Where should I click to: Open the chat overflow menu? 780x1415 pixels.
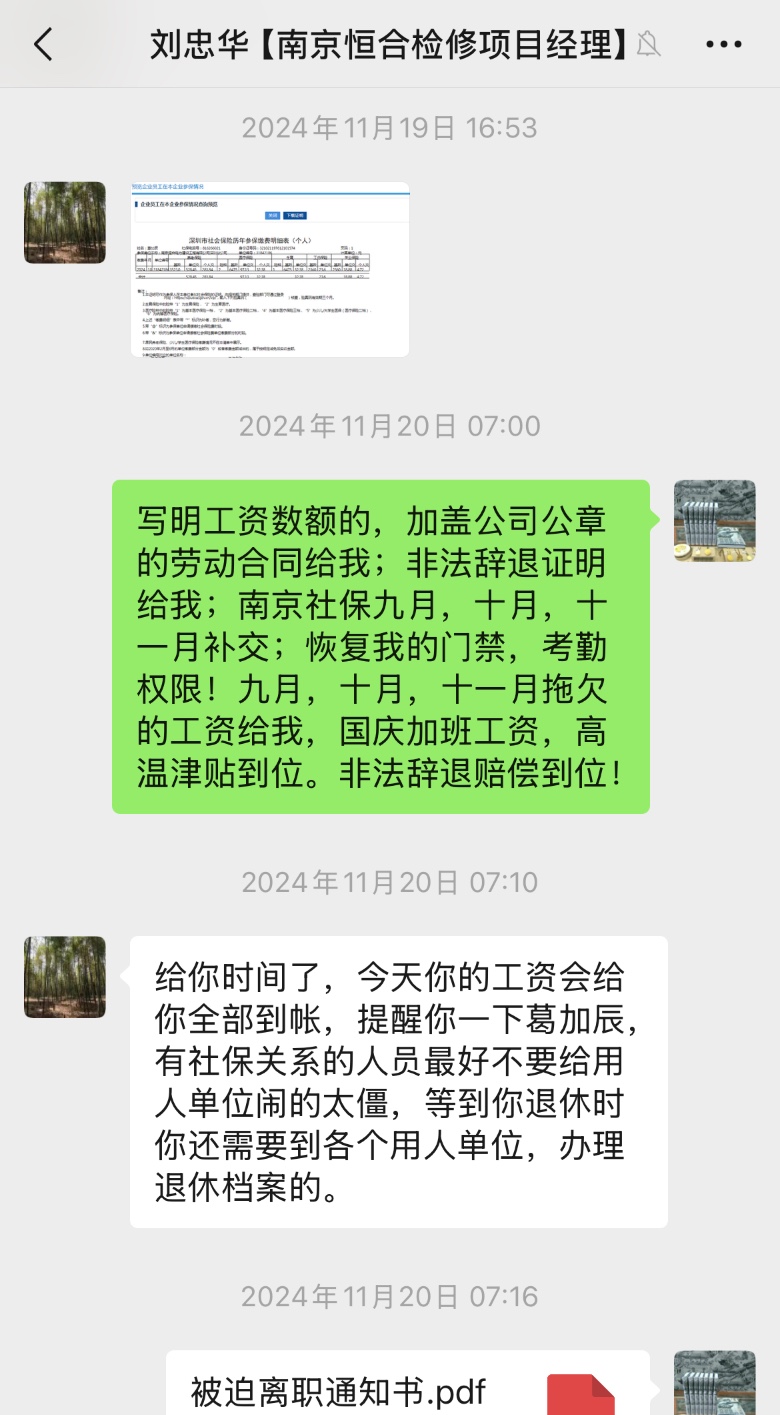[x=723, y=44]
